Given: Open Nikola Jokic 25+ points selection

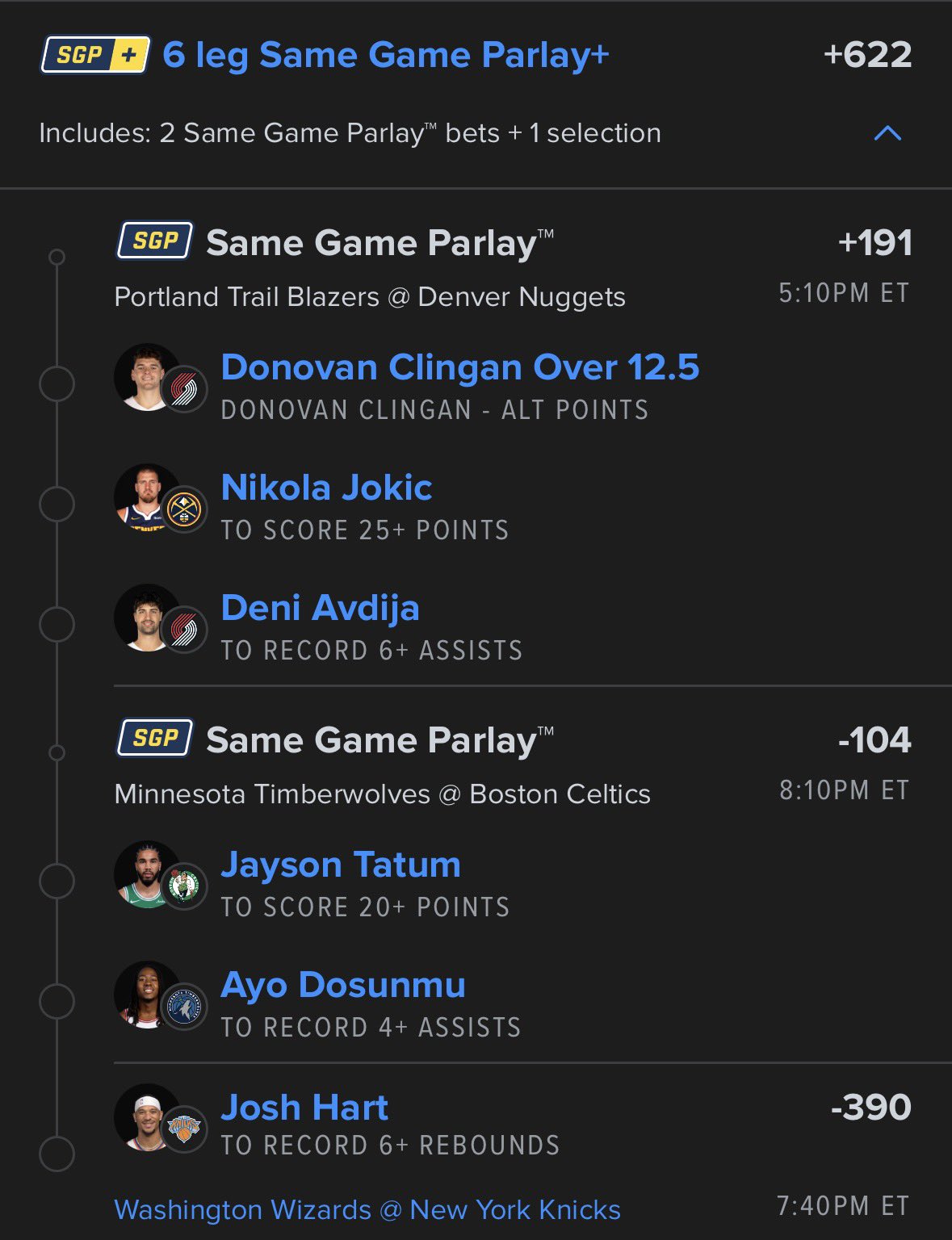Looking at the screenshot, I should click(326, 488).
